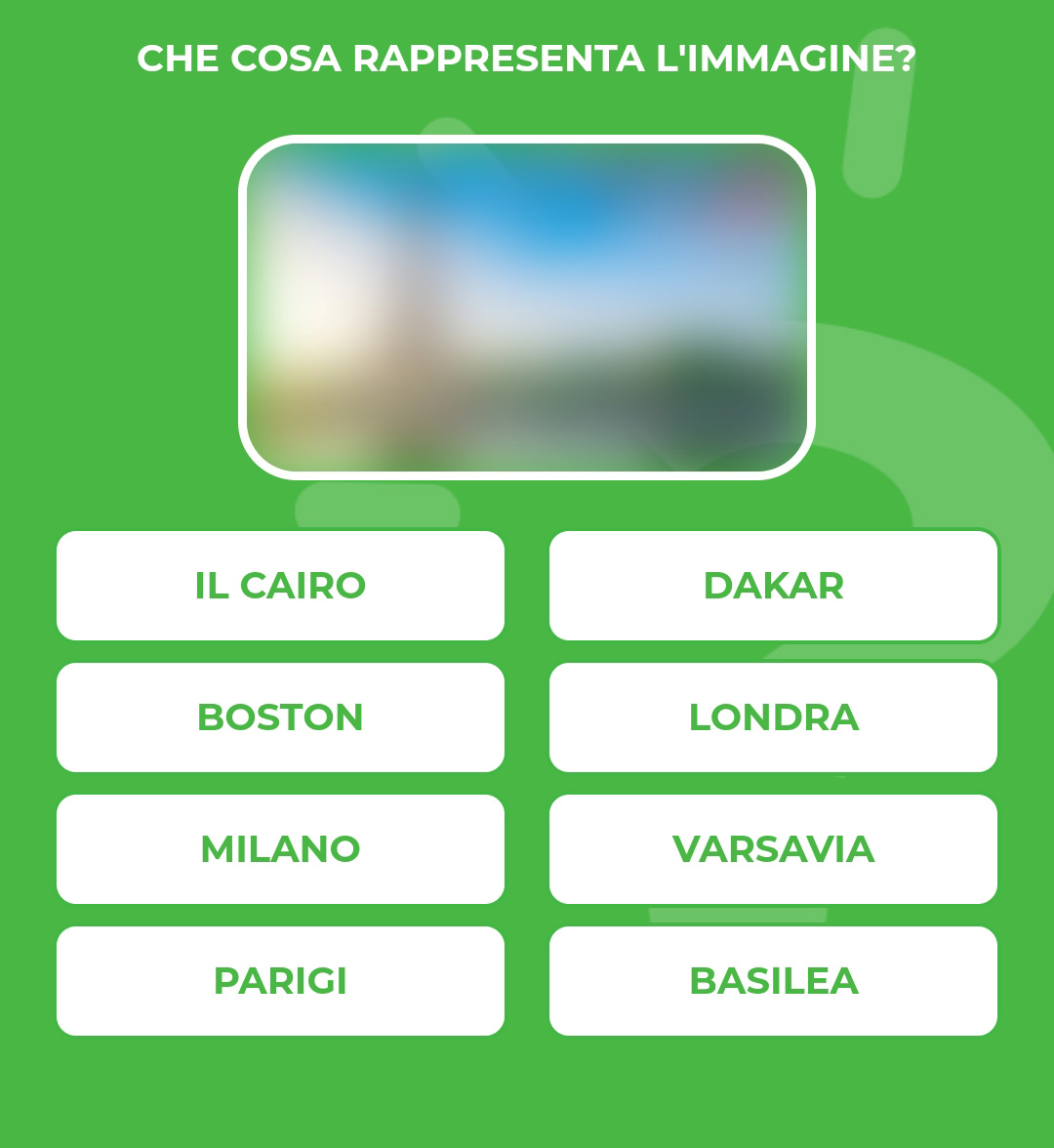The height and width of the screenshot is (1148, 1054).
Task: Pick the BOSTON answer option
Action: [x=280, y=717]
